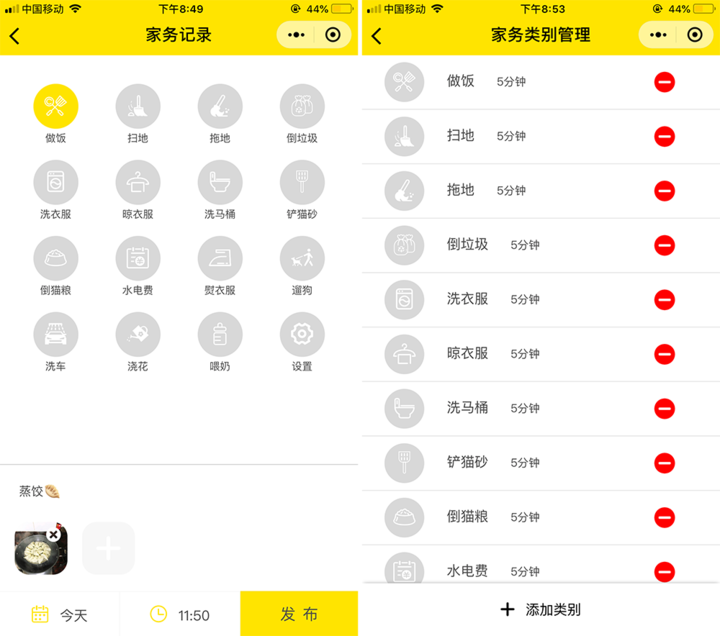Choose the 遛狗 chore icon

301,259
